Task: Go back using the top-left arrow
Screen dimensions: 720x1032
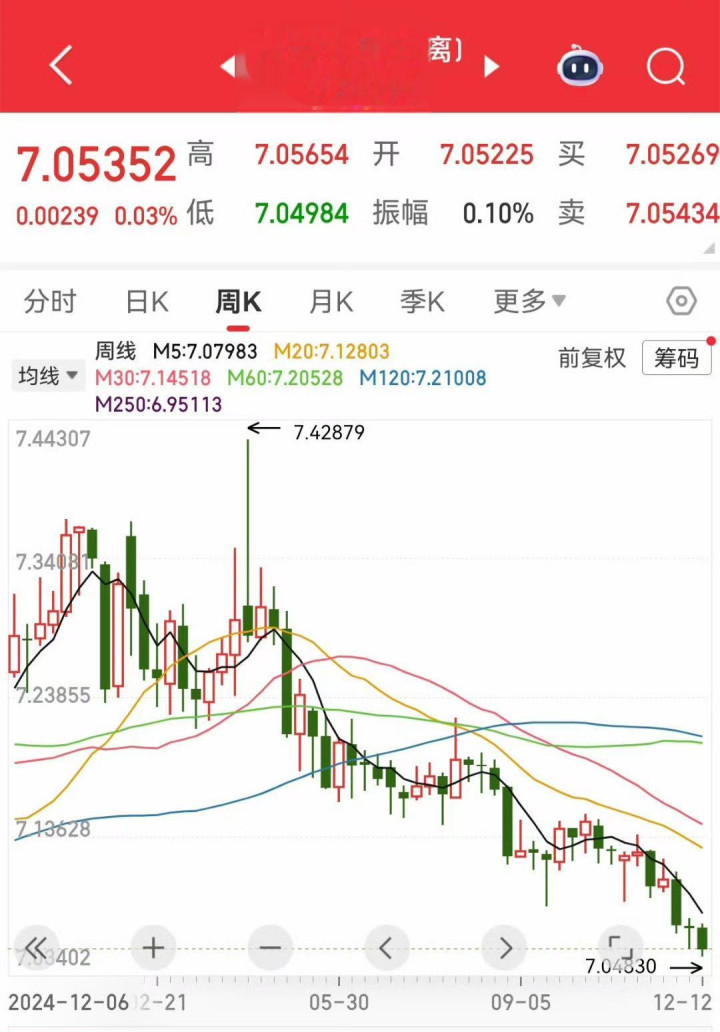Action: [61, 66]
